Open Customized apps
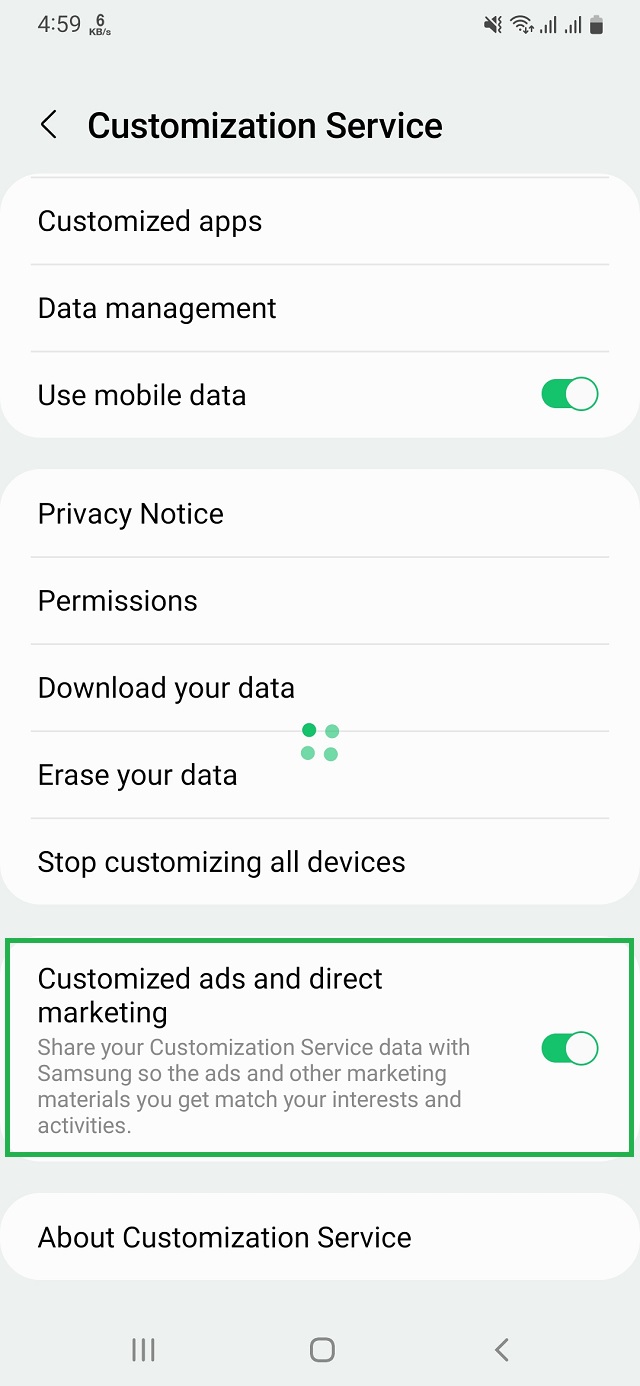 [150, 221]
